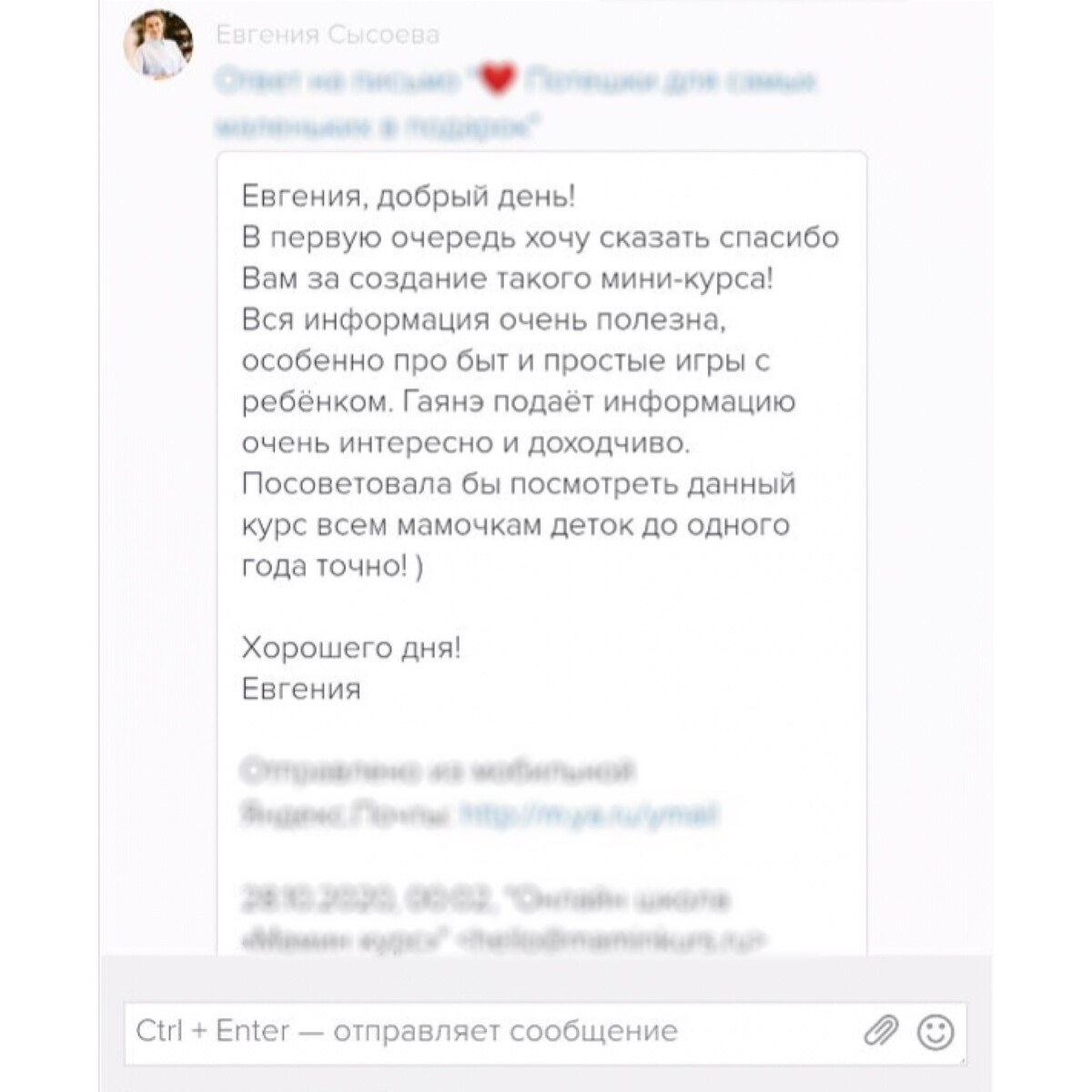The height and width of the screenshot is (1092, 1092).
Task: Attach a file with the paperclip icon
Action: tap(880, 1031)
